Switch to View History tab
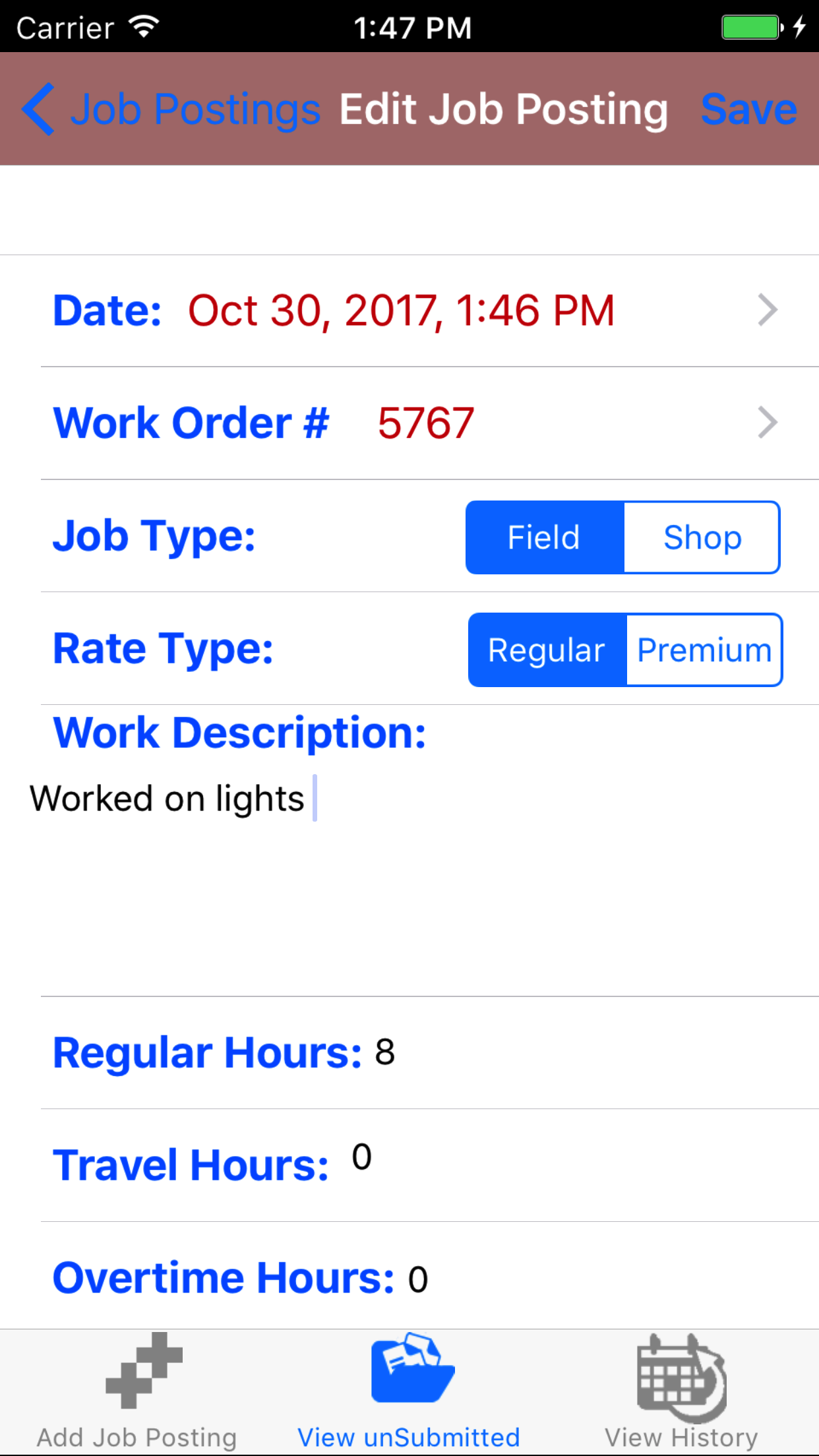The width and height of the screenshot is (819, 1456). pyautogui.click(x=681, y=1393)
